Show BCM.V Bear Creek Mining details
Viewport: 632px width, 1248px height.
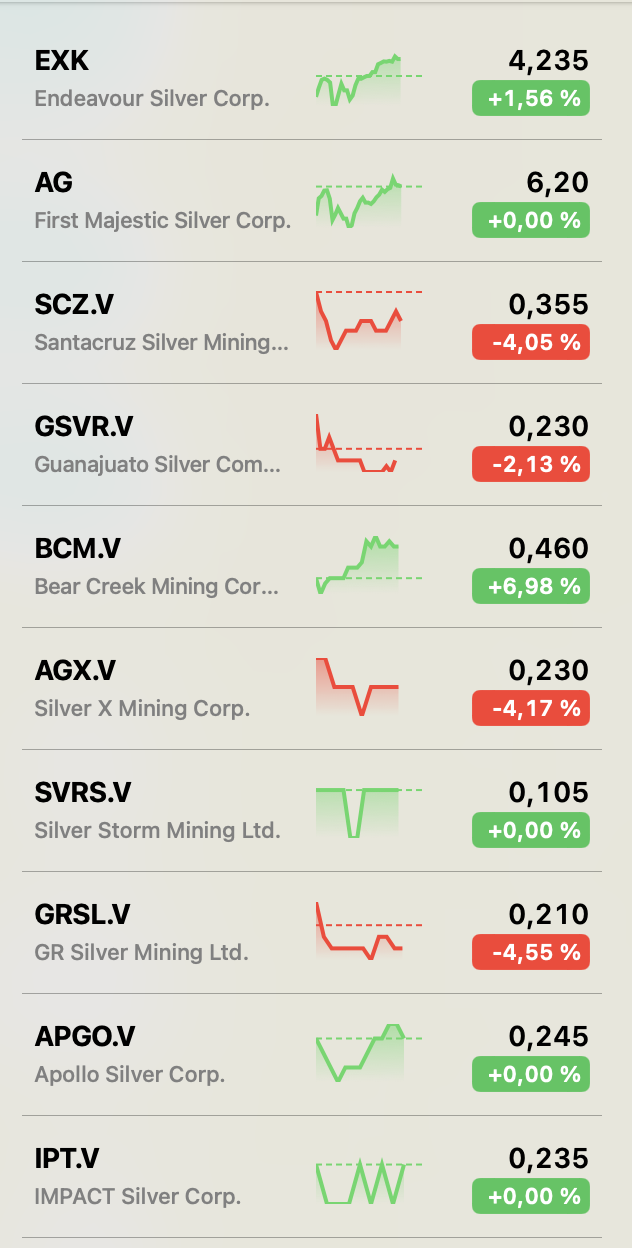162,566
